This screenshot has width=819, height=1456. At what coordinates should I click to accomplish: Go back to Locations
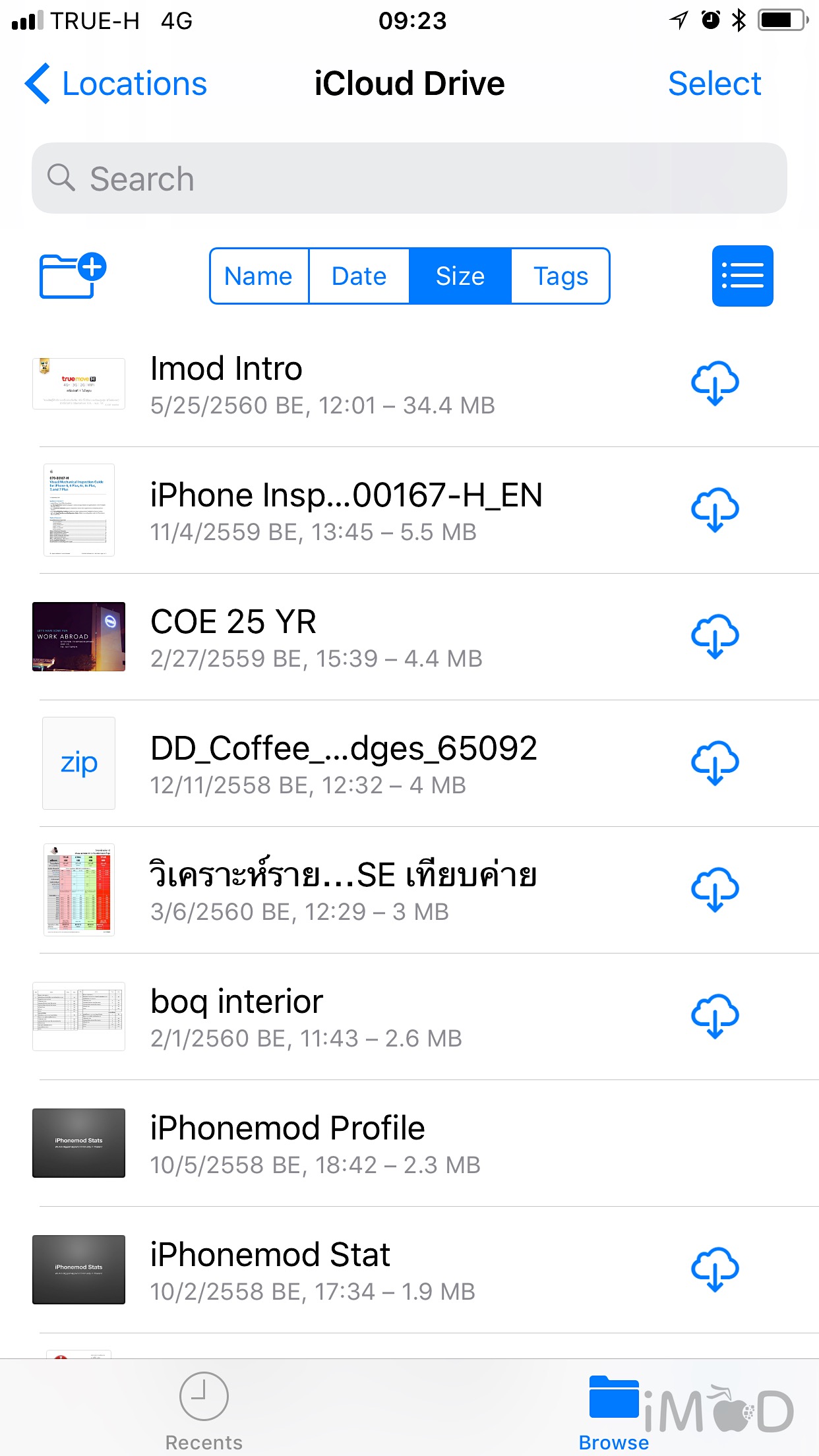point(116,84)
